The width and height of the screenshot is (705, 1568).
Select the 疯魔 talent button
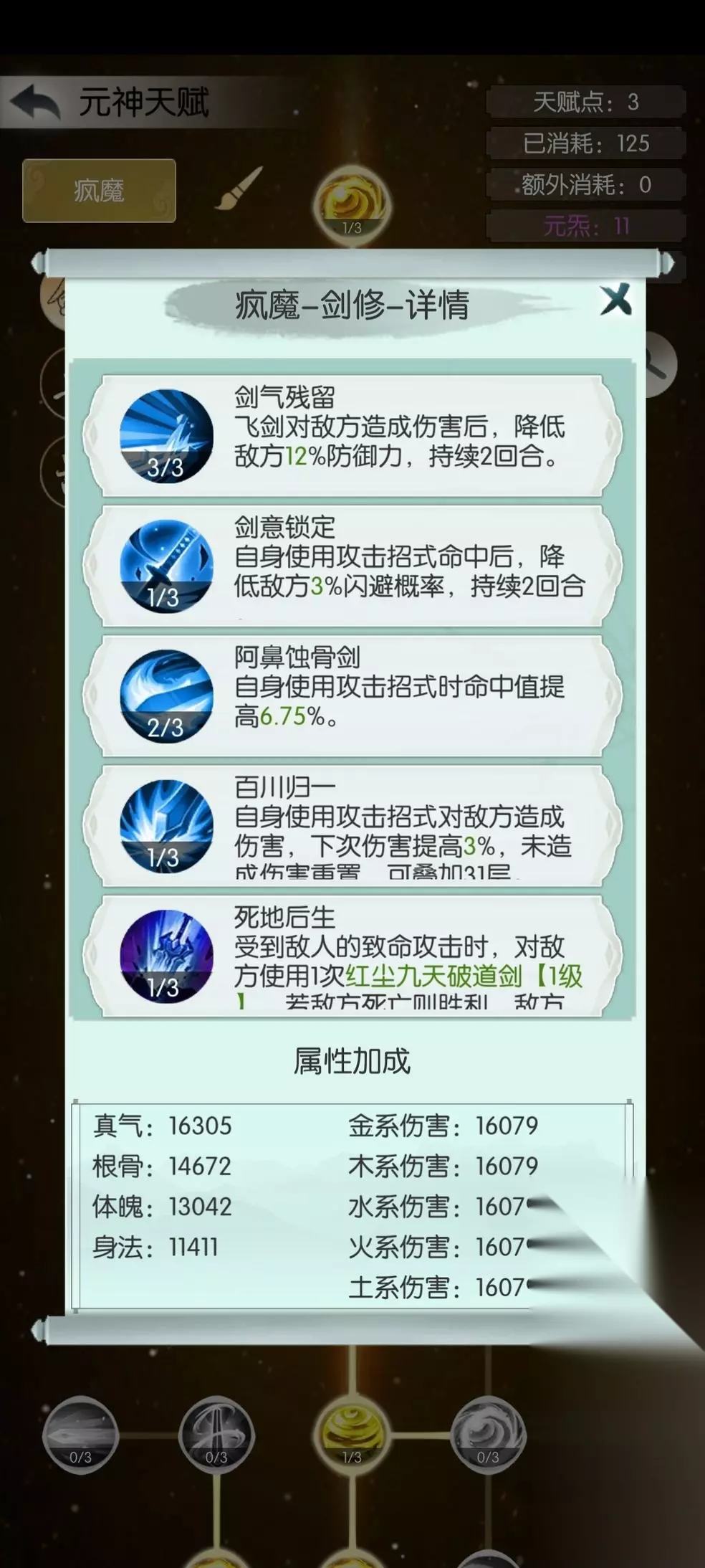tap(99, 191)
